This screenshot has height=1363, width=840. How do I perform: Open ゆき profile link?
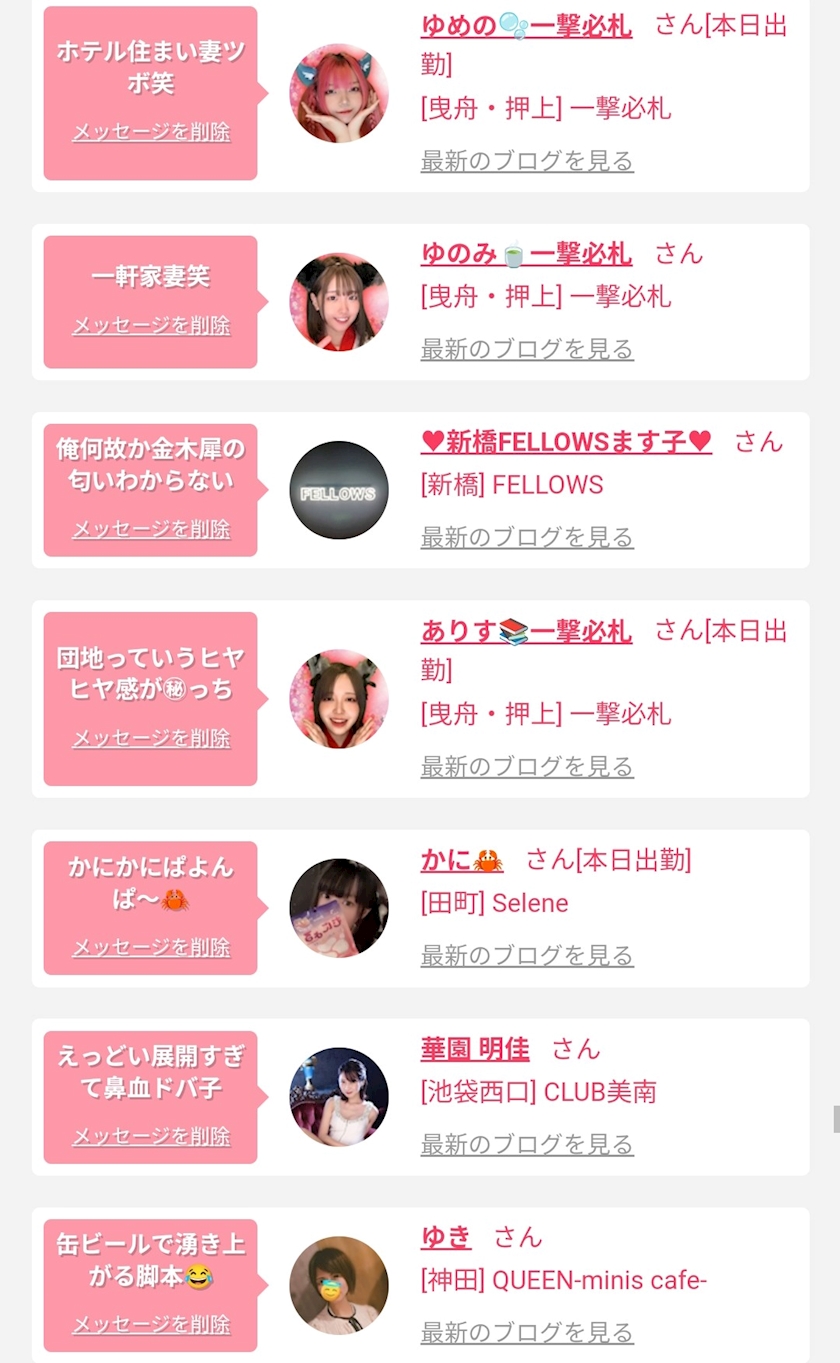[x=446, y=1237]
